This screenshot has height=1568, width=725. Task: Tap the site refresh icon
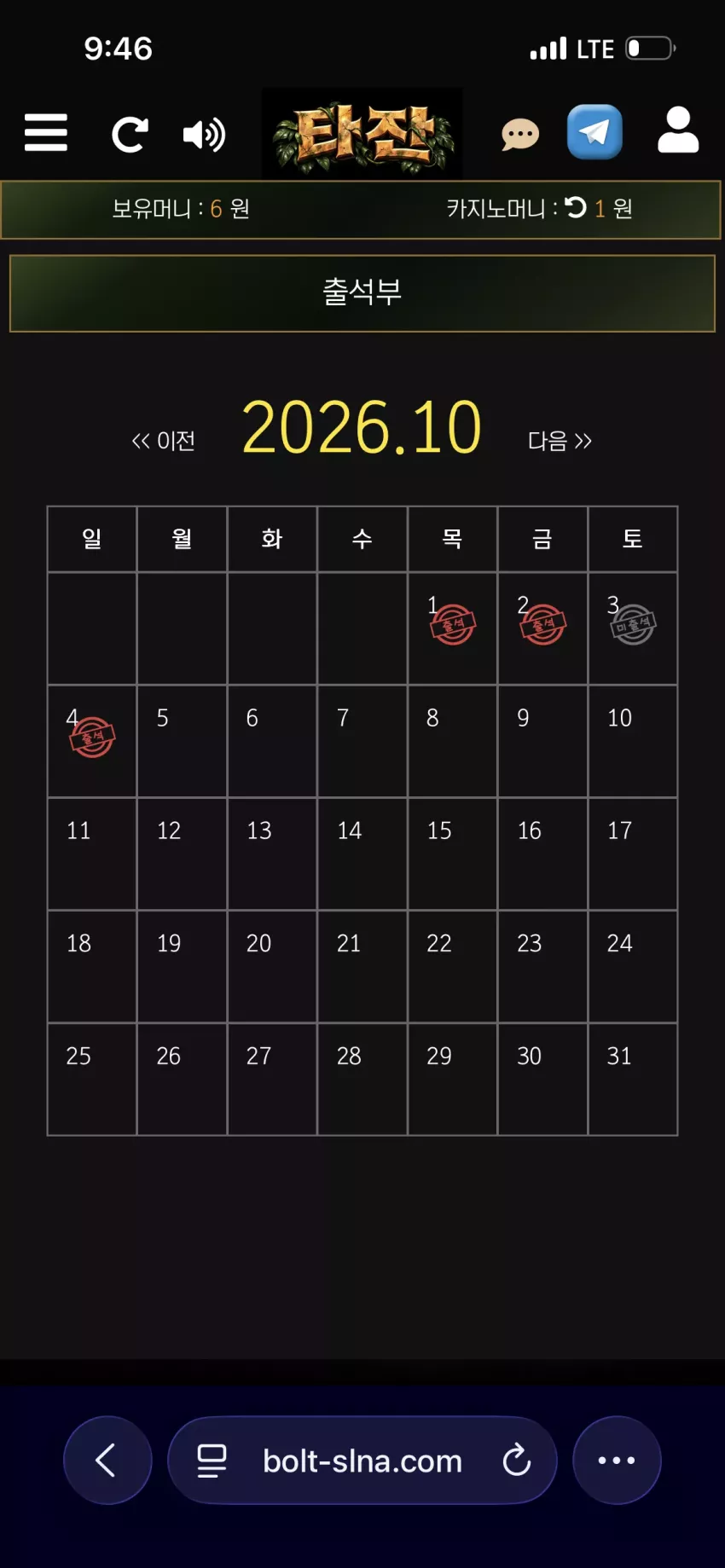[130, 134]
